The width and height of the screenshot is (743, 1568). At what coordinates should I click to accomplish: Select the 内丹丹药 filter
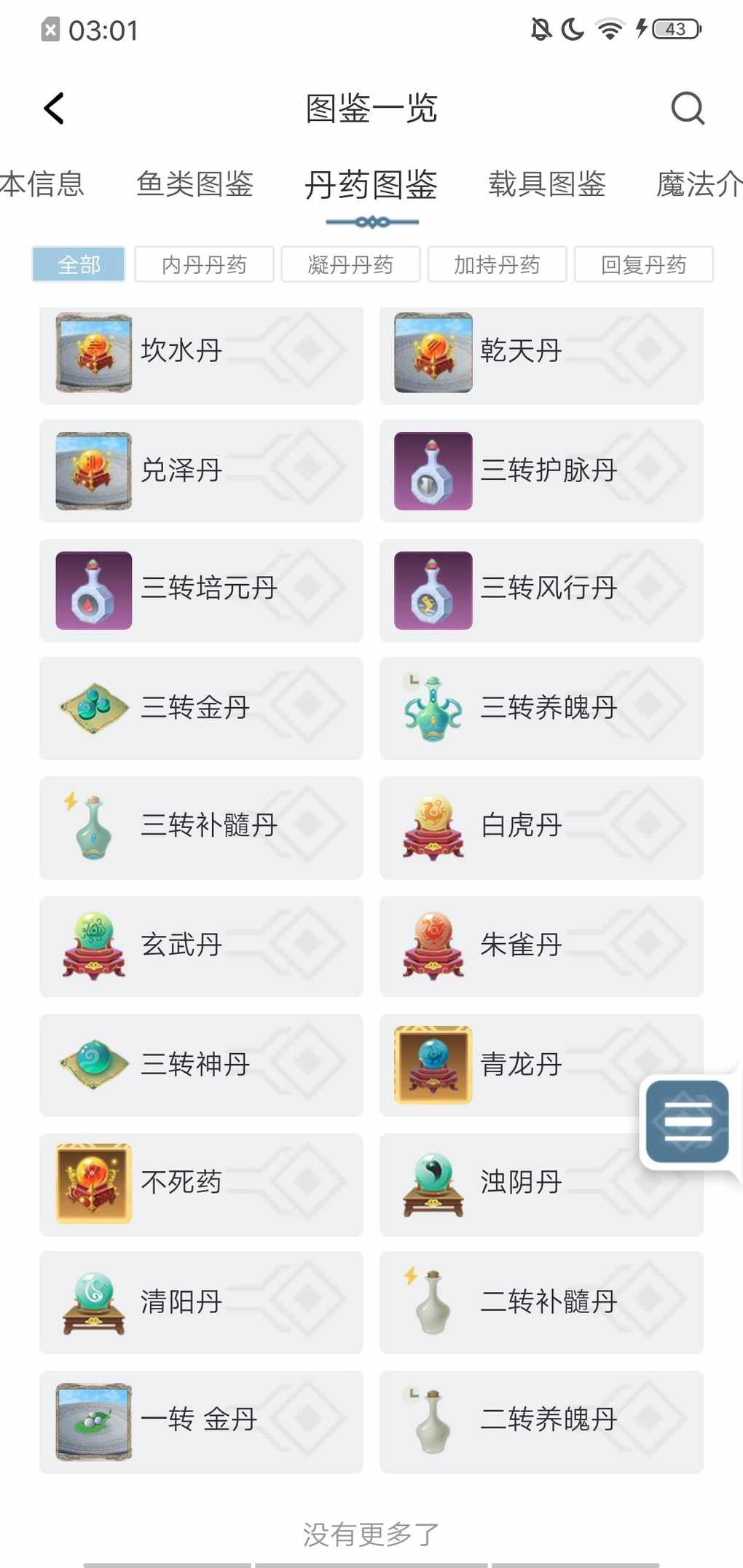tap(204, 264)
